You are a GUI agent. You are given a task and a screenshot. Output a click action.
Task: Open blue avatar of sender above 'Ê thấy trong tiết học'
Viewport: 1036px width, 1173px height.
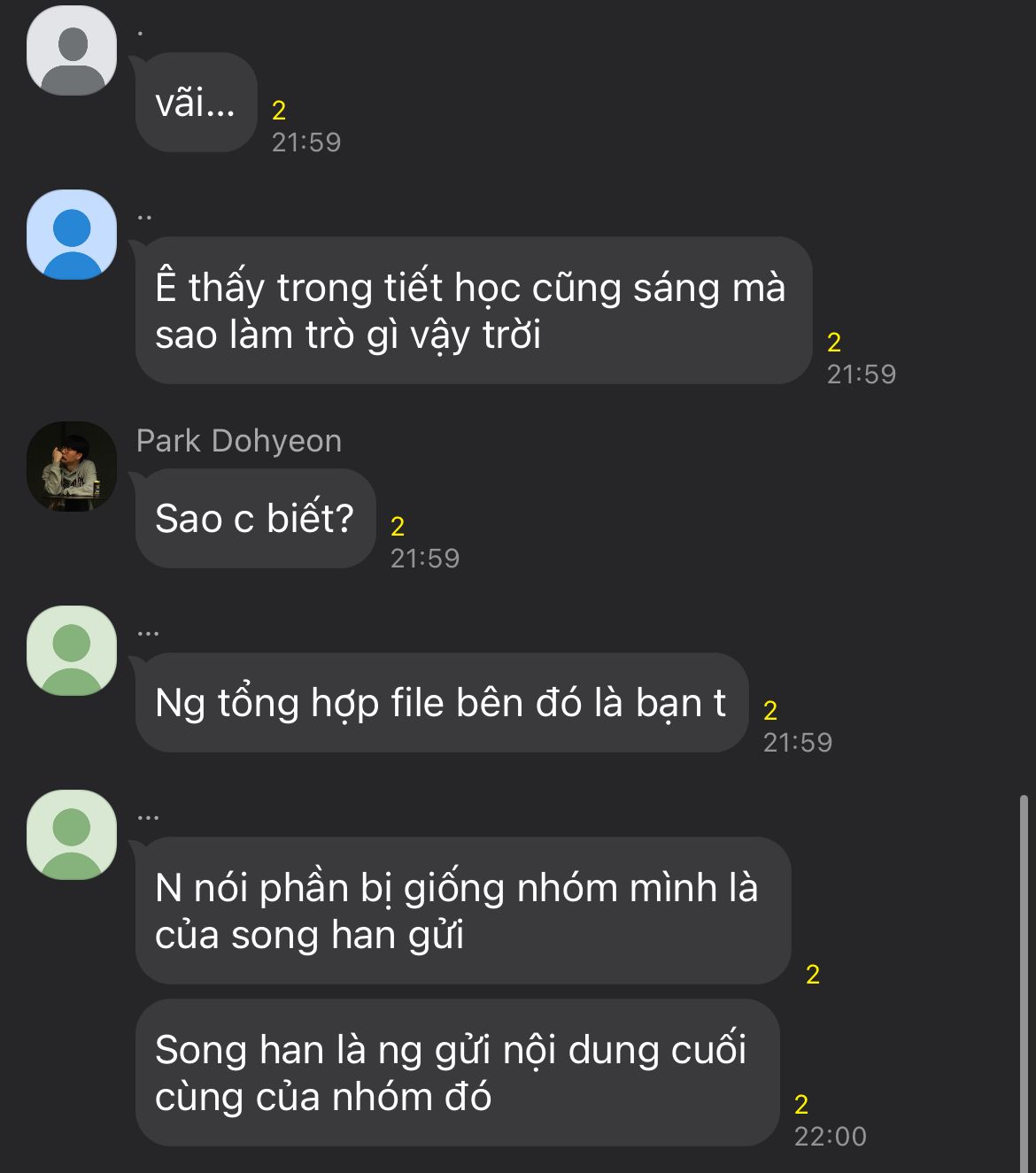[x=72, y=235]
